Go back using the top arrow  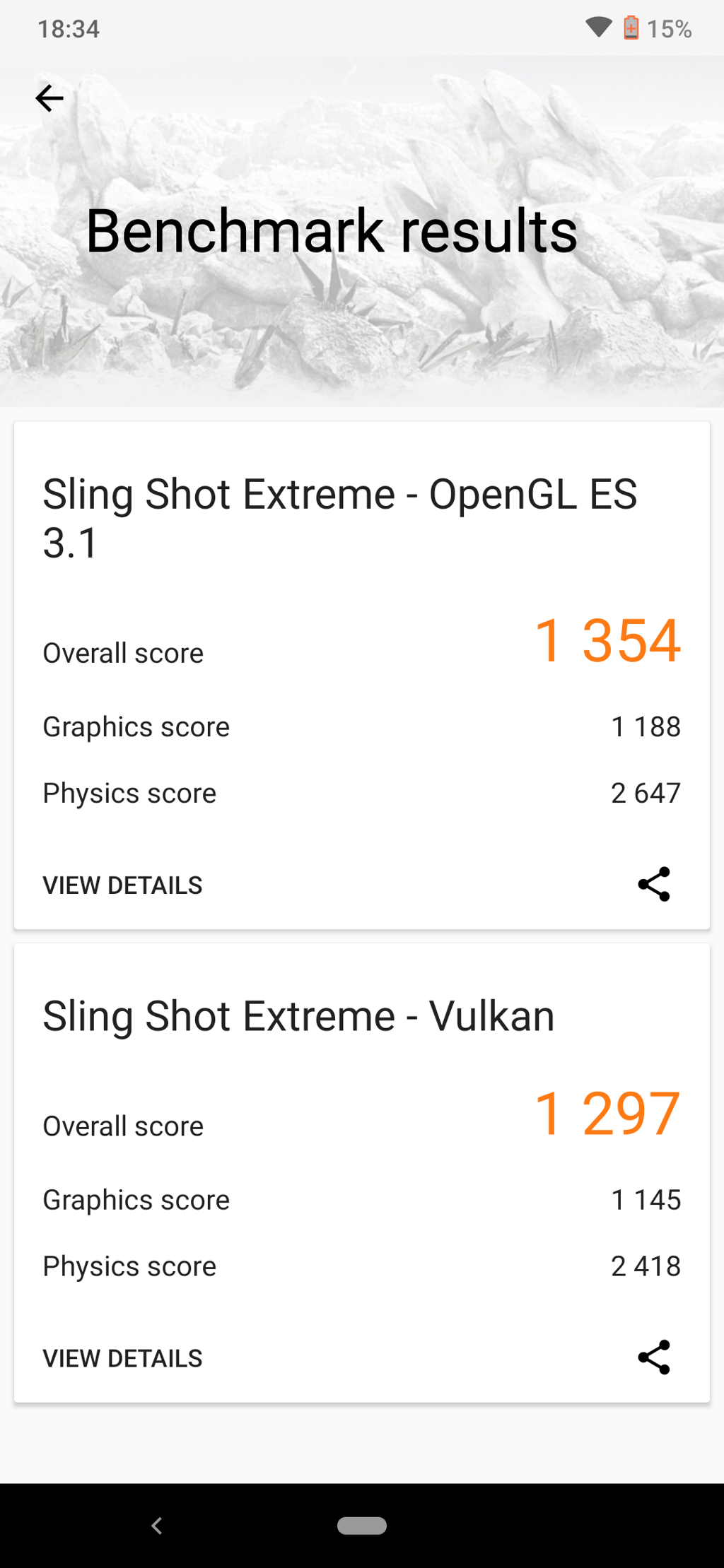click(49, 98)
